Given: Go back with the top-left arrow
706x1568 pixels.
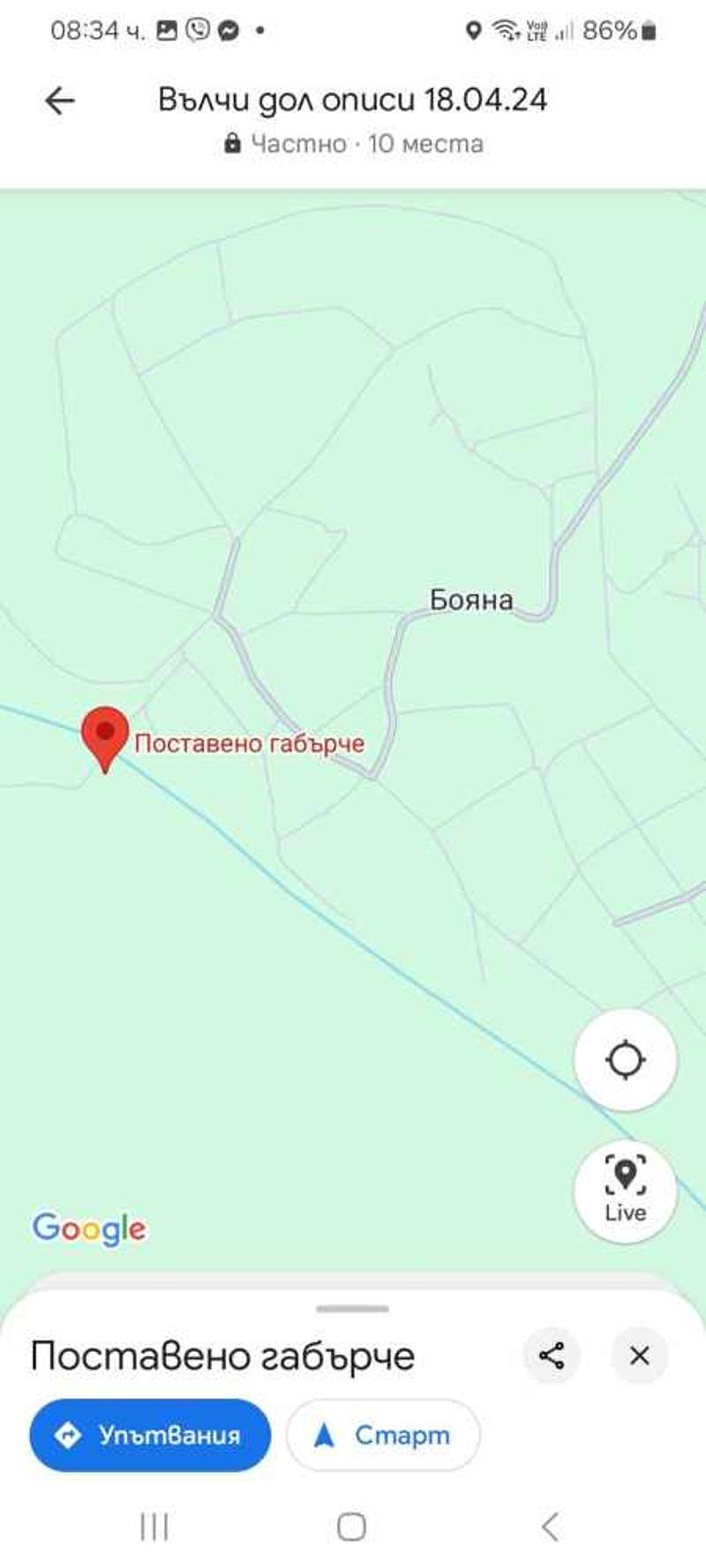Looking at the screenshot, I should (x=59, y=101).
